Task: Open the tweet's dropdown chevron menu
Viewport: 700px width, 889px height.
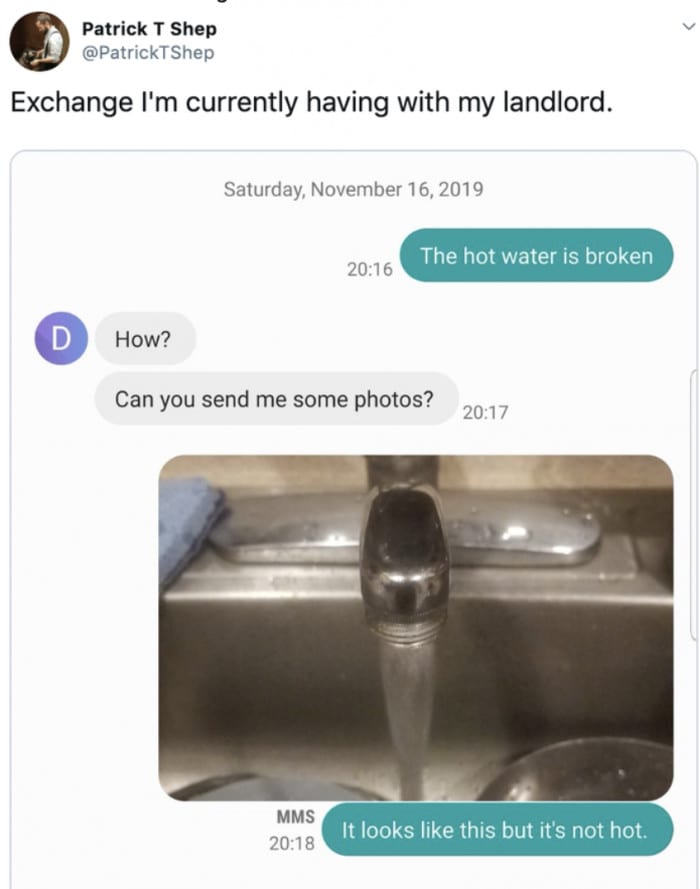Action: pyautogui.click(x=688, y=27)
